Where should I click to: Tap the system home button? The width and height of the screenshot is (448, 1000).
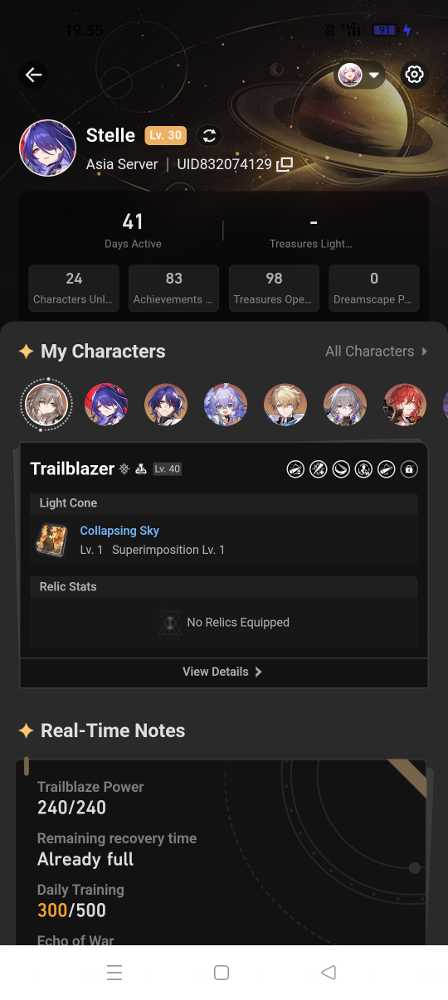221,973
